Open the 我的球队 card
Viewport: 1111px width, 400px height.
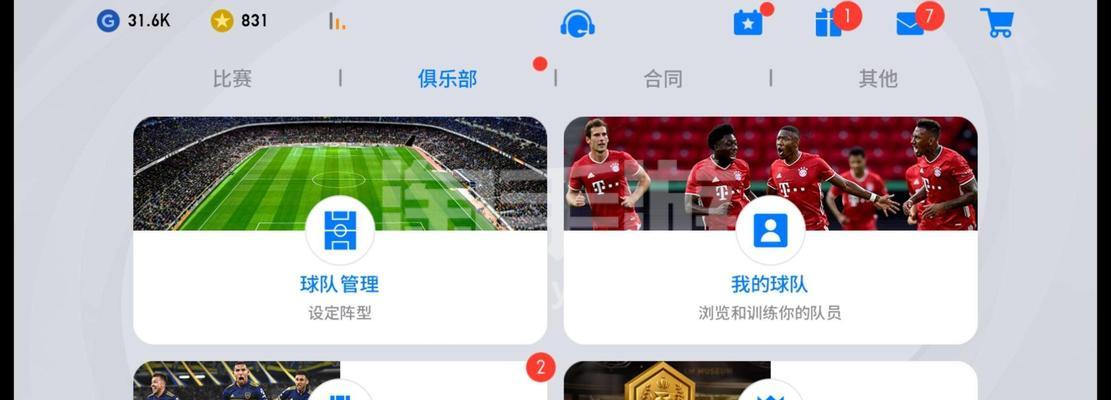pyautogui.click(x=770, y=231)
